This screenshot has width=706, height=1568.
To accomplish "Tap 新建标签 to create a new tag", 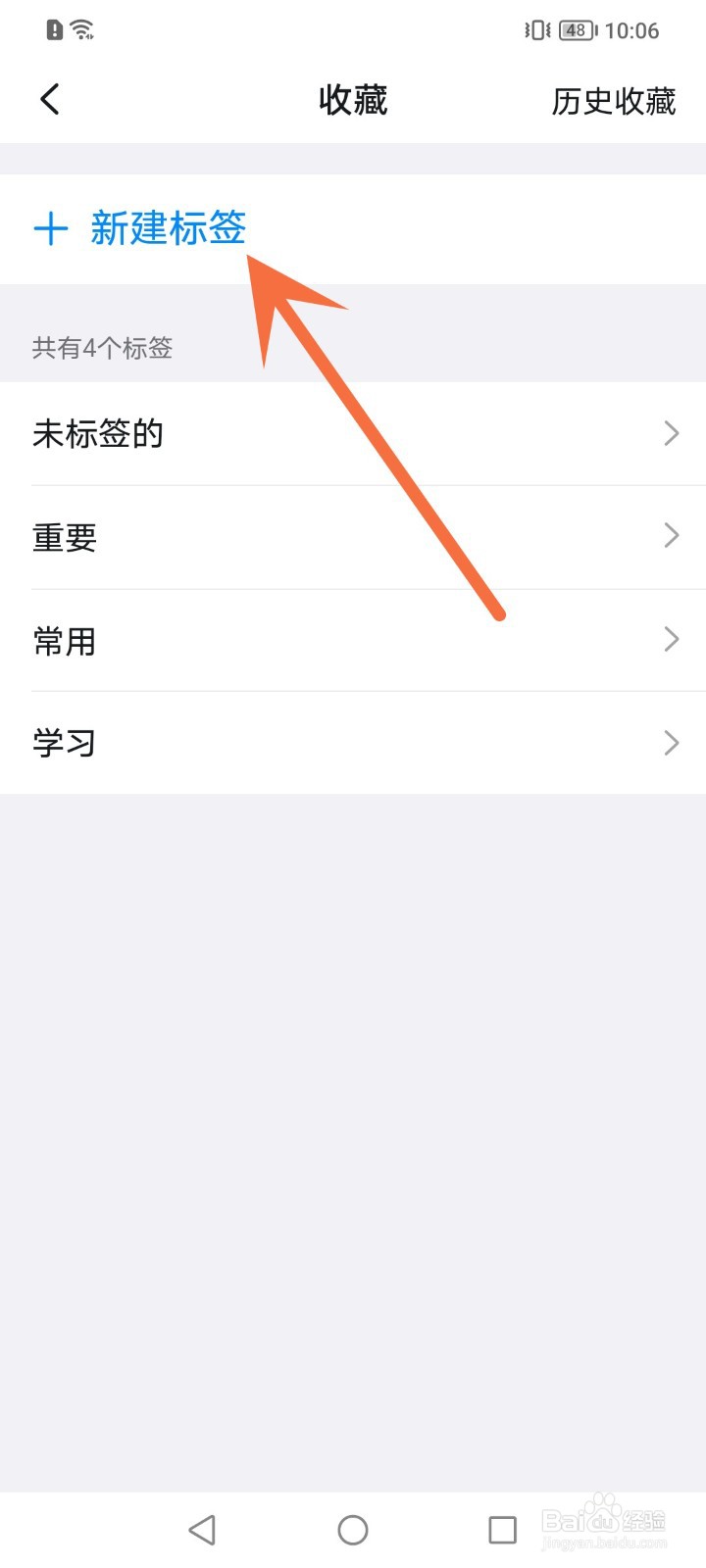I will coord(169,228).
